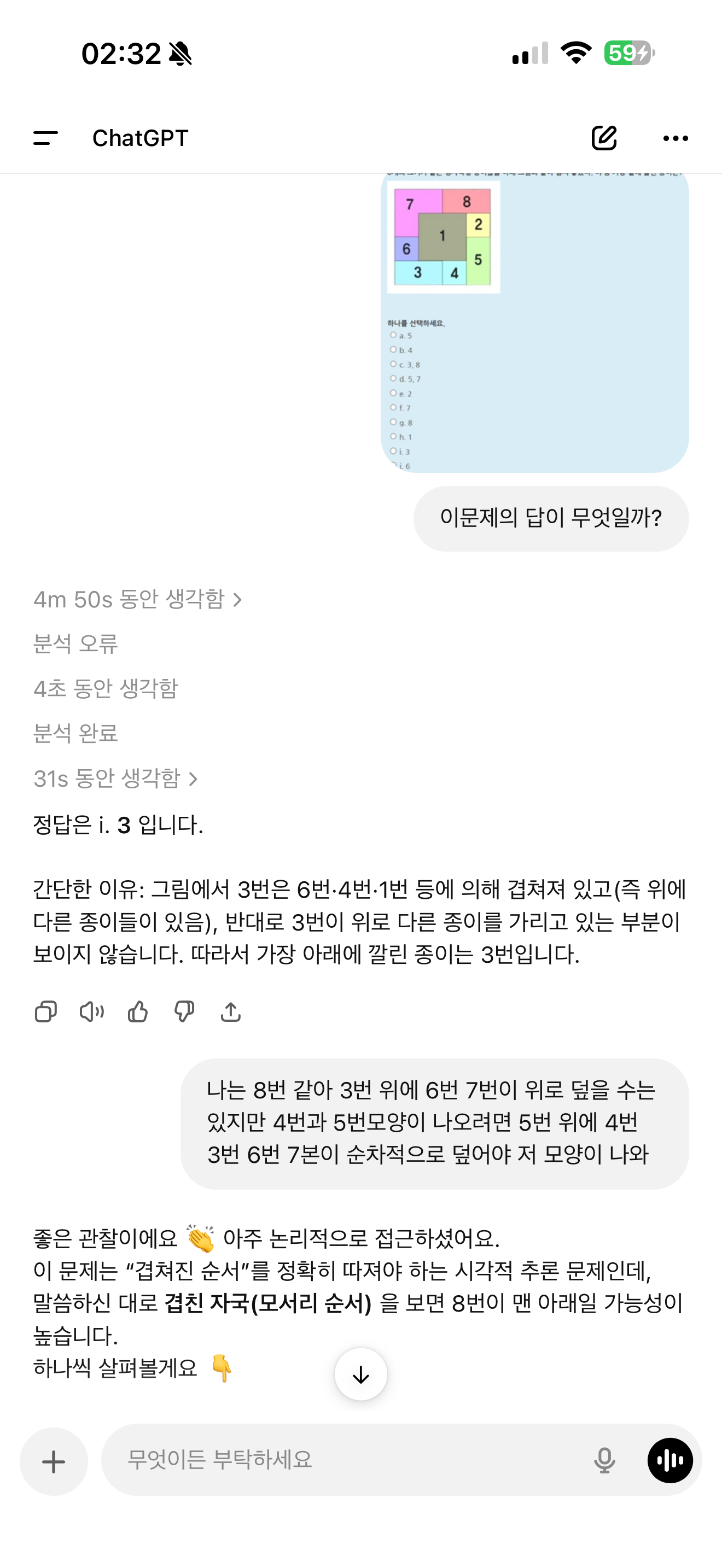722x1568 pixels.
Task: Share the assistant's response
Action: pyautogui.click(x=230, y=1011)
